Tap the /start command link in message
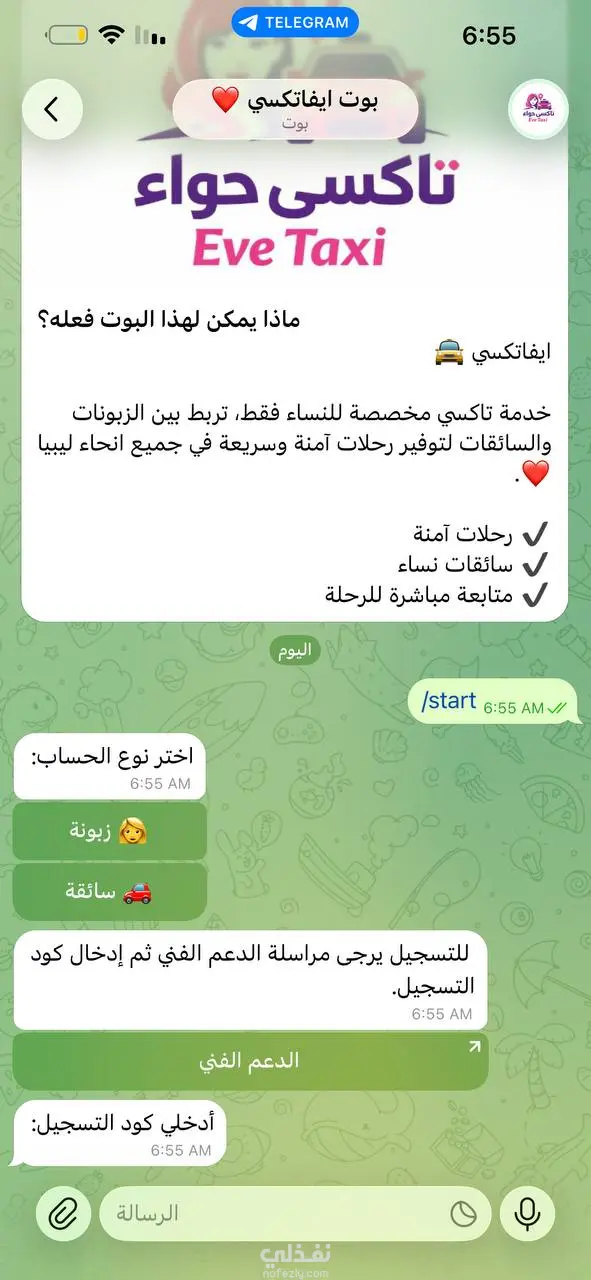591x1280 pixels. [449, 702]
